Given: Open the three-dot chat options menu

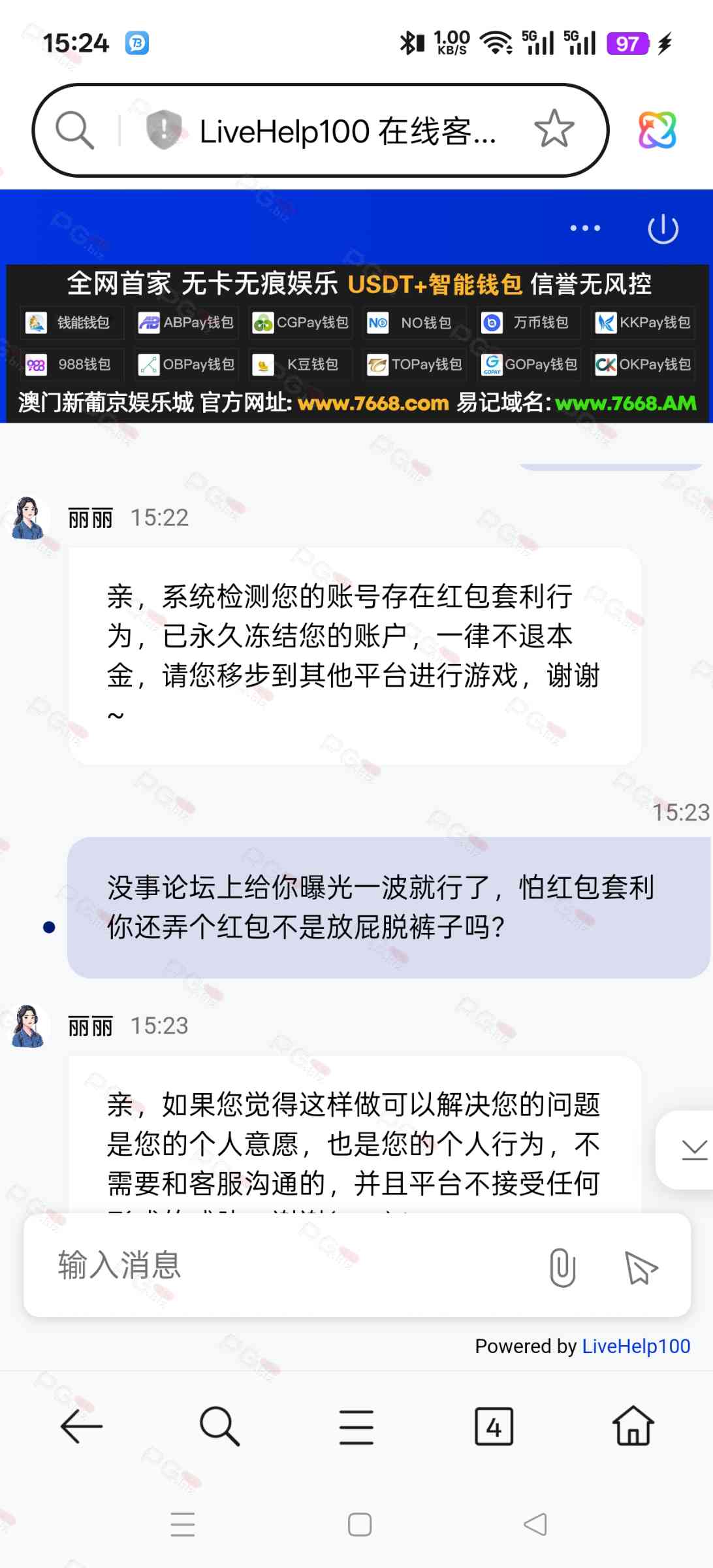Looking at the screenshot, I should tap(585, 228).
